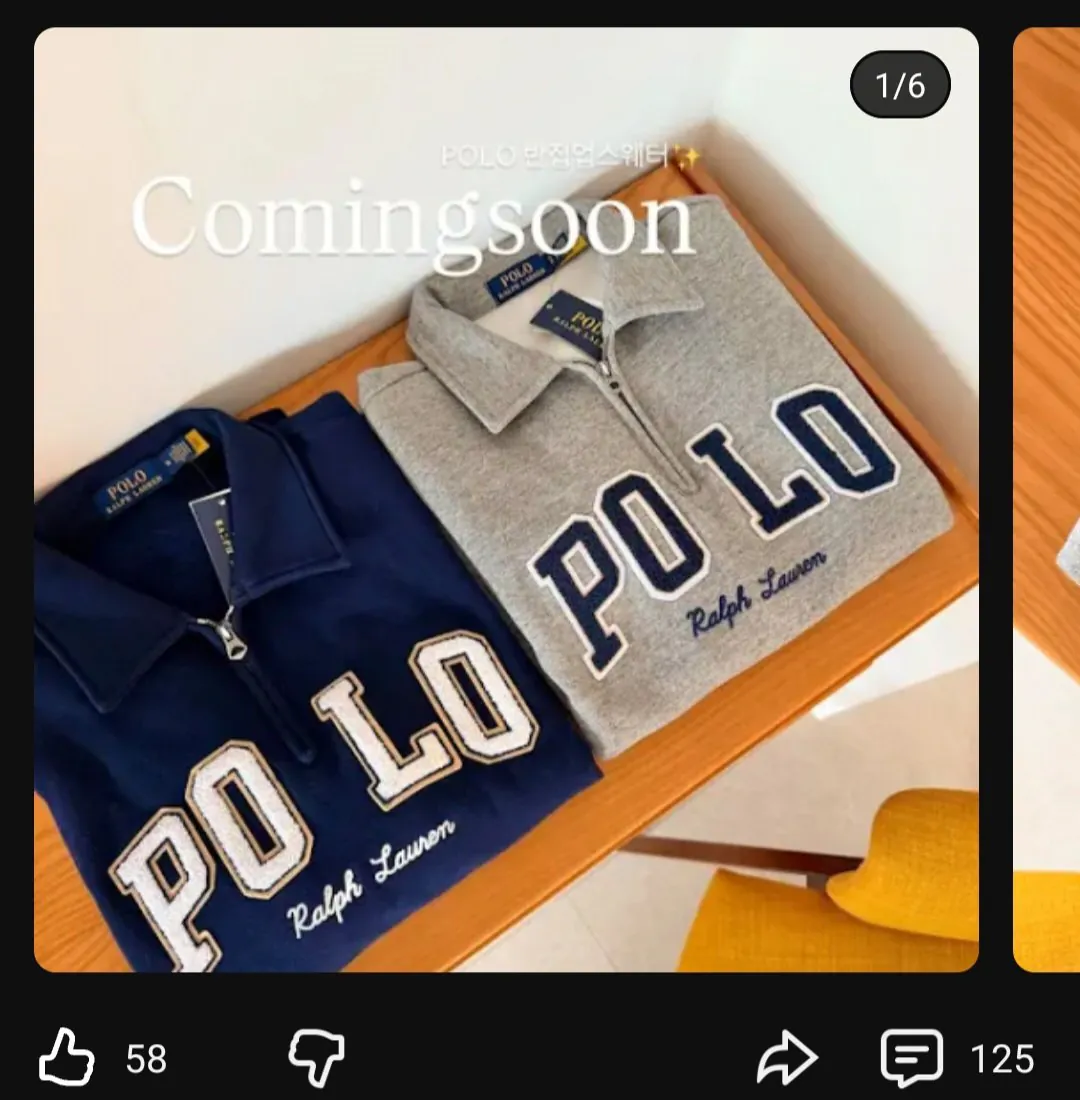Open the comments for this post
Image resolution: width=1080 pixels, height=1100 pixels.
point(911,1058)
